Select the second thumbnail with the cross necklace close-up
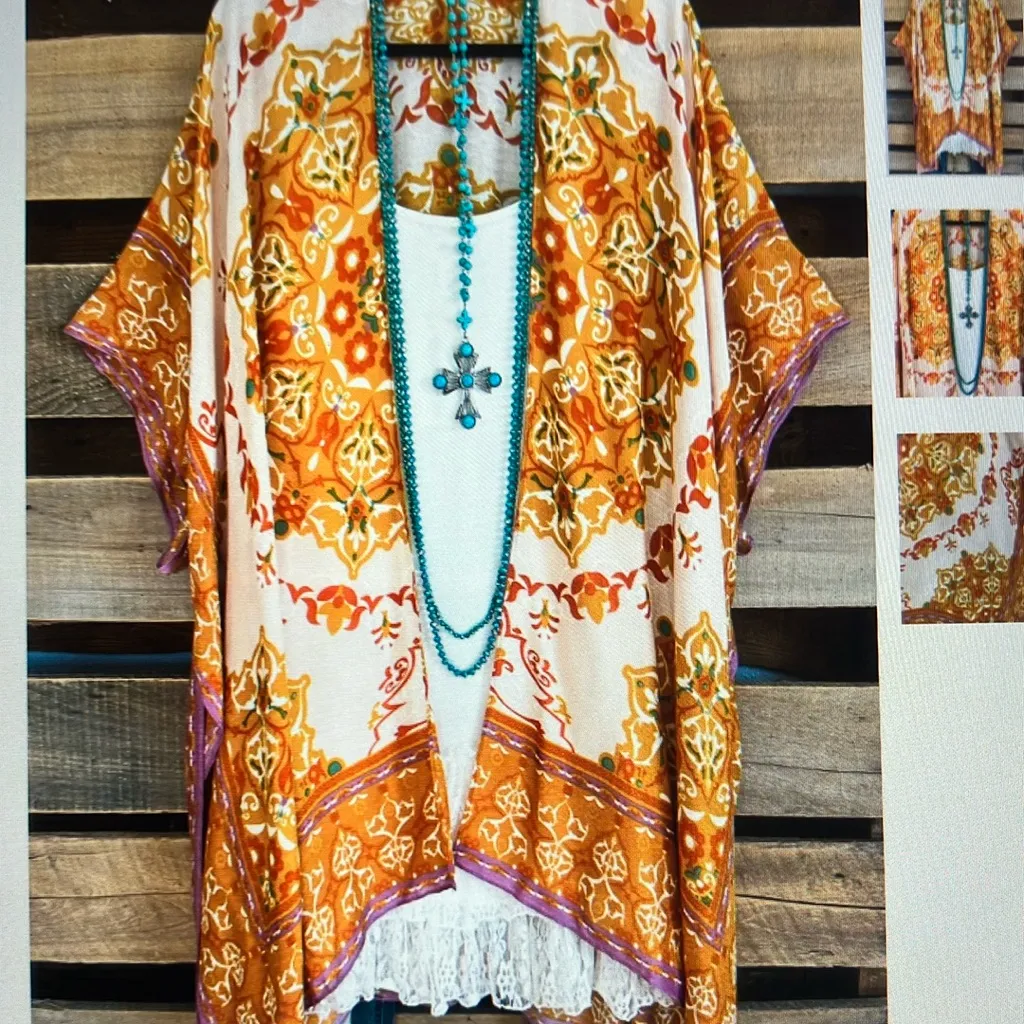 957,303
